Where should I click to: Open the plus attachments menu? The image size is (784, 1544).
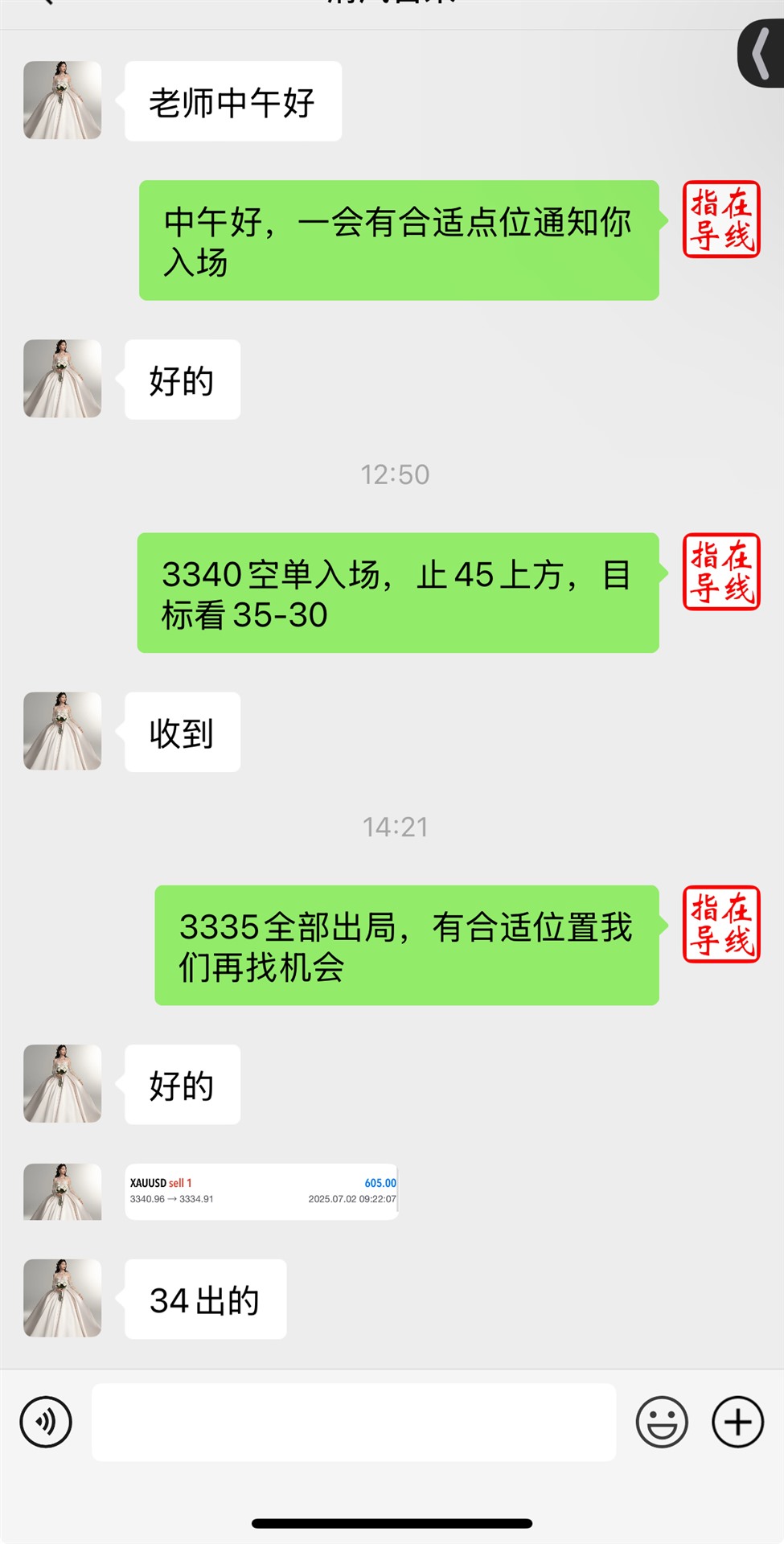coord(737,1422)
